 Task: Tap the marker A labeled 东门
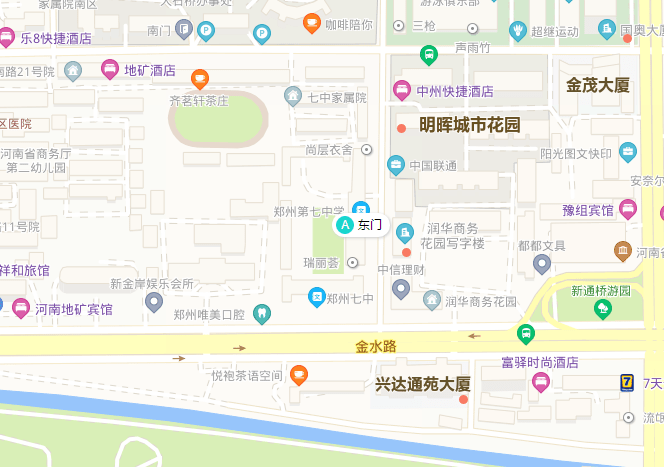[x=345, y=225]
